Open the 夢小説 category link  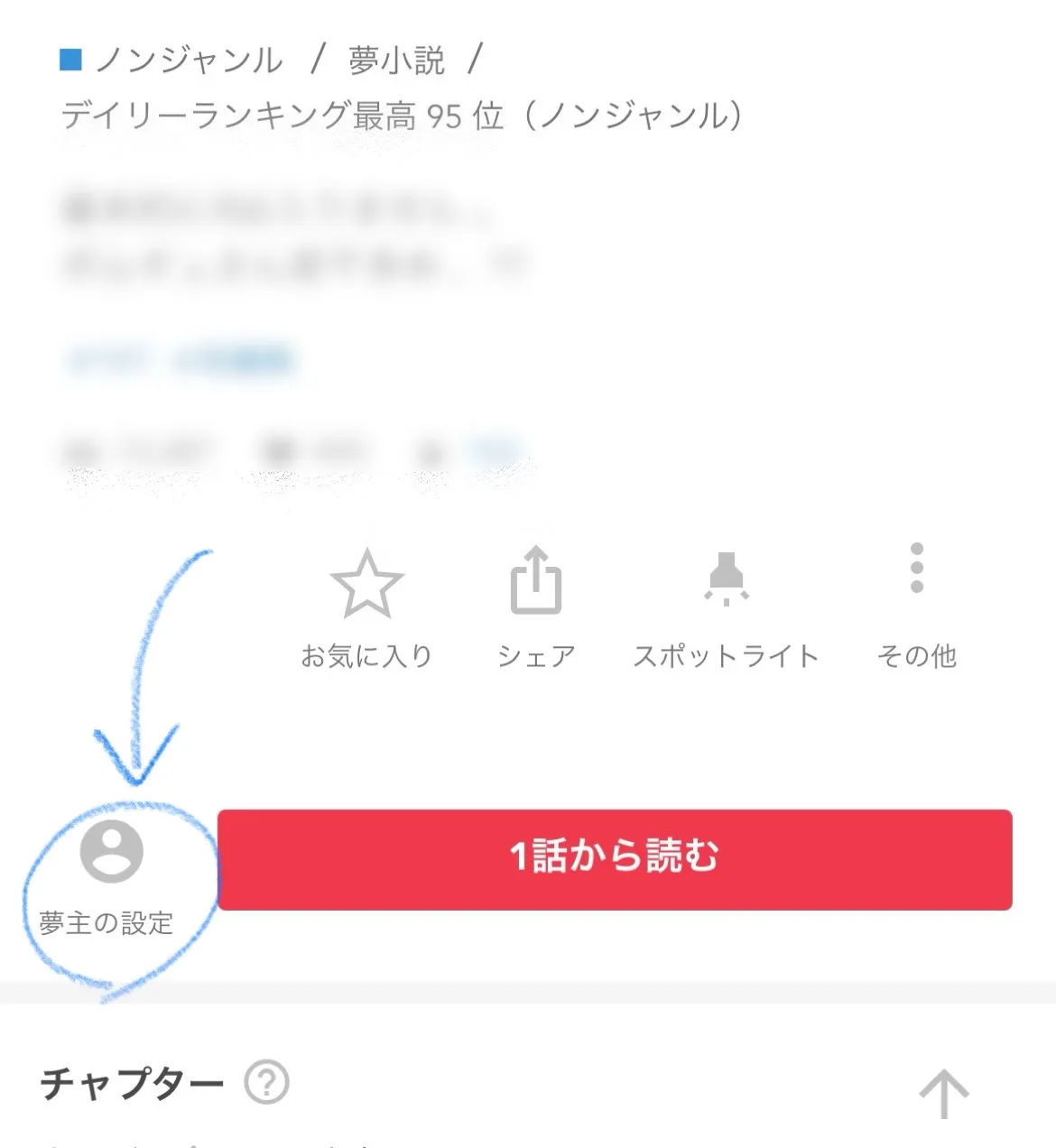pyautogui.click(x=396, y=60)
